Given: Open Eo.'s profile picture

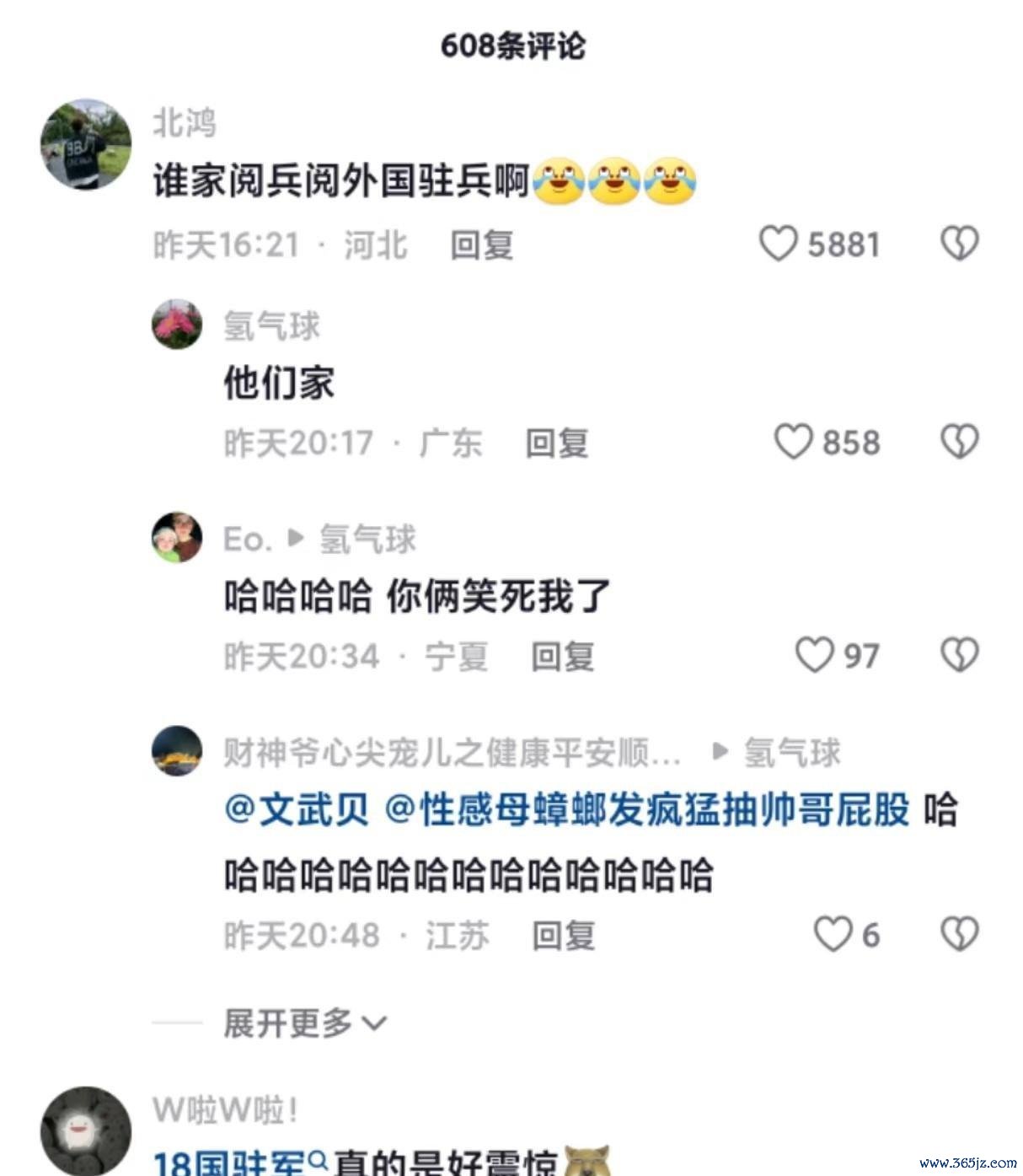Looking at the screenshot, I should coord(177,538).
